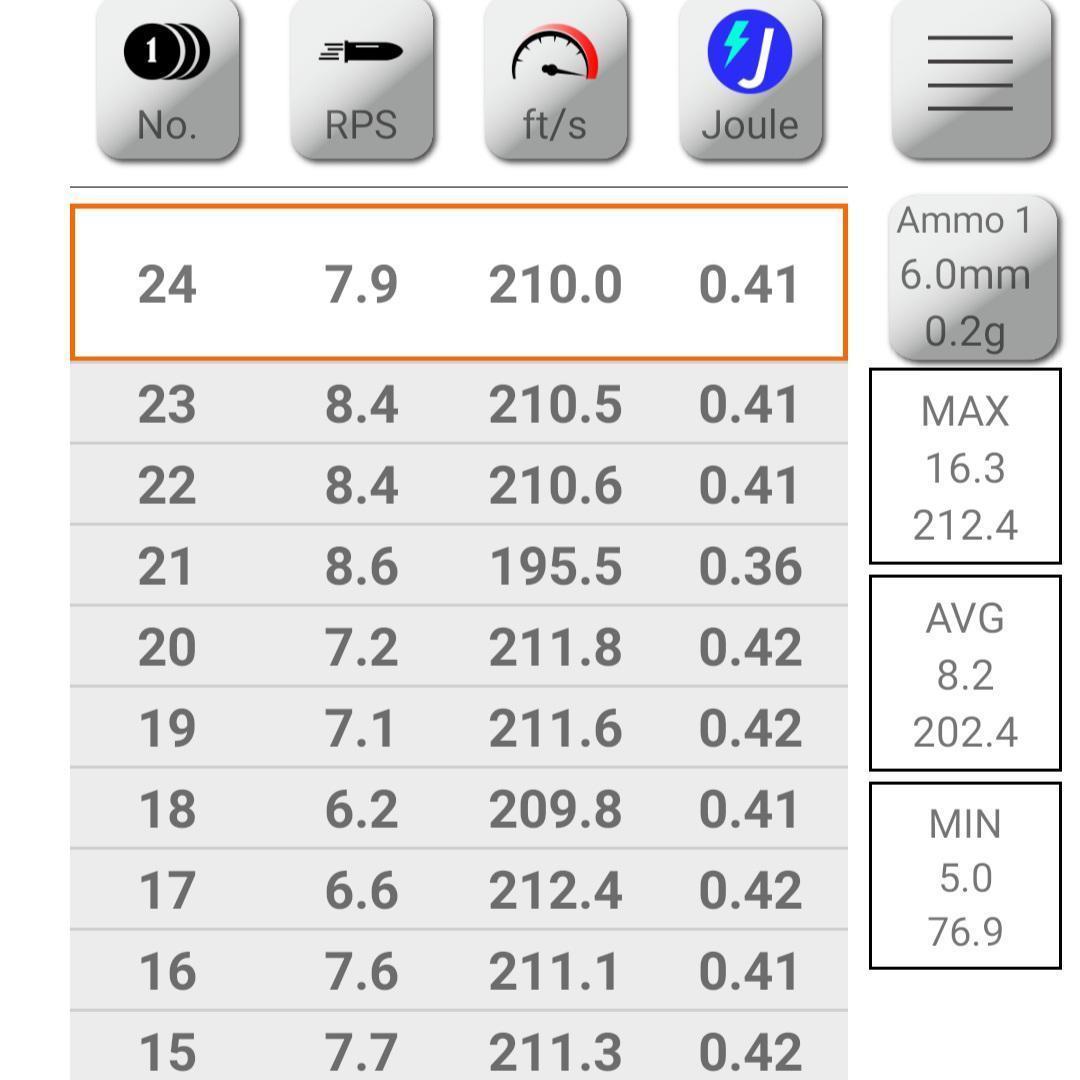Image resolution: width=1080 pixels, height=1080 pixels.
Task: Select the RPS button
Action: [361, 80]
